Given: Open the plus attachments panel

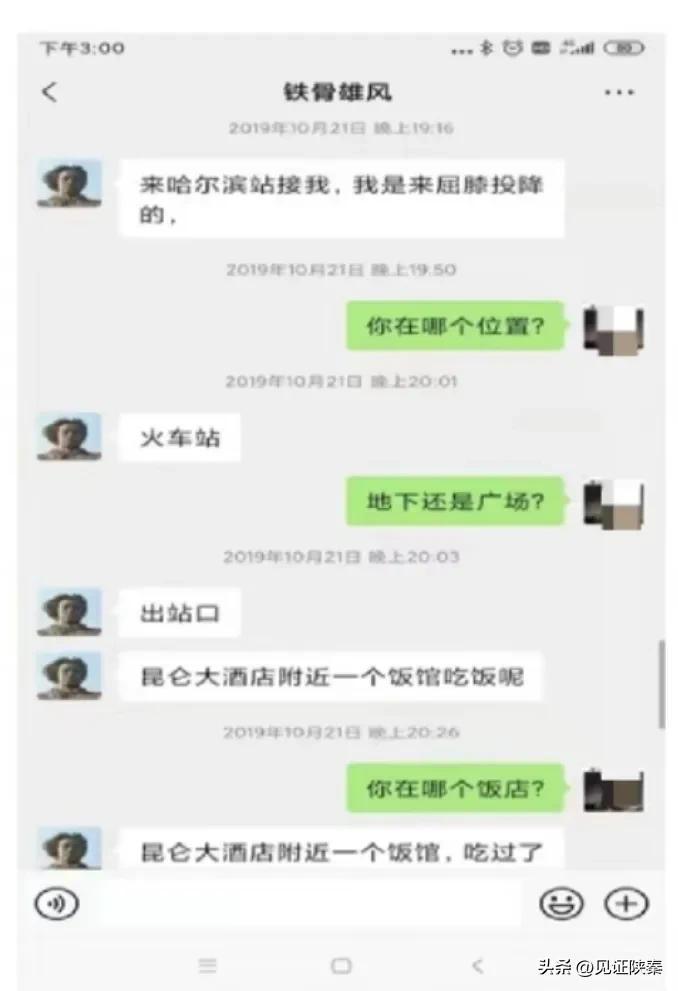Looking at the screenshot, I should [x=626, y=904].
